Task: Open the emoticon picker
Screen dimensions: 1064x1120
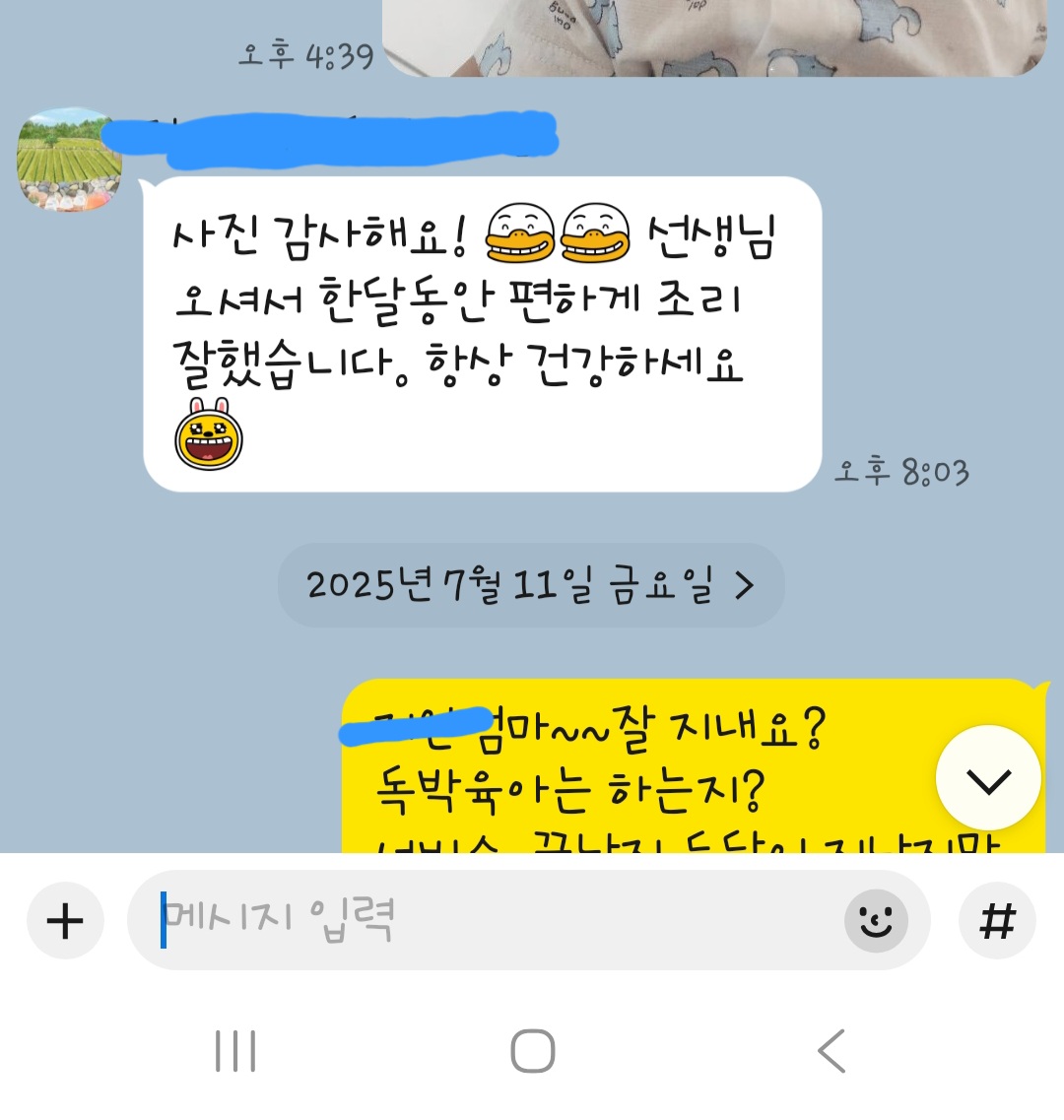Action: (x=876, y=921)
